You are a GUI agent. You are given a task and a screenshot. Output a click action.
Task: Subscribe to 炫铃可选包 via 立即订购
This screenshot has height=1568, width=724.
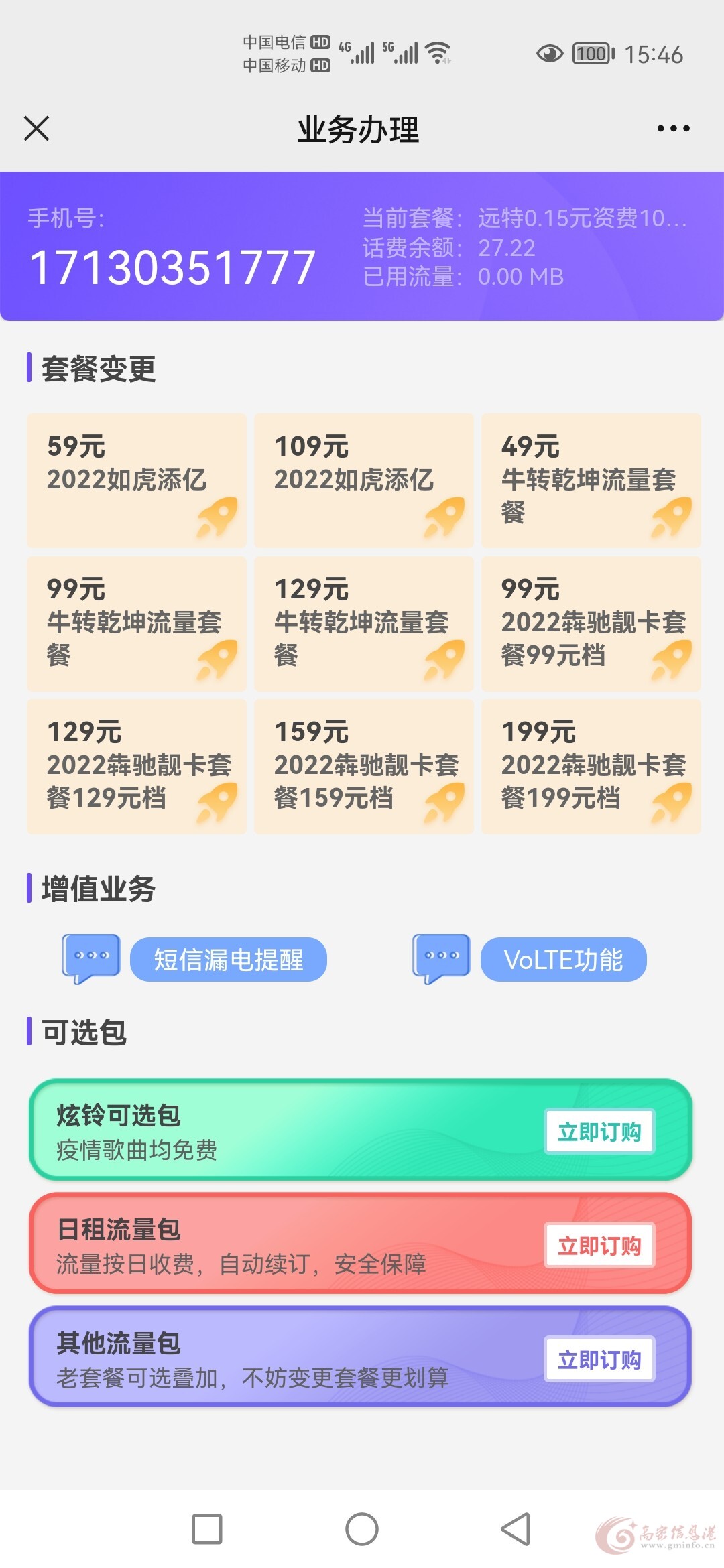tap(599, 1131)
